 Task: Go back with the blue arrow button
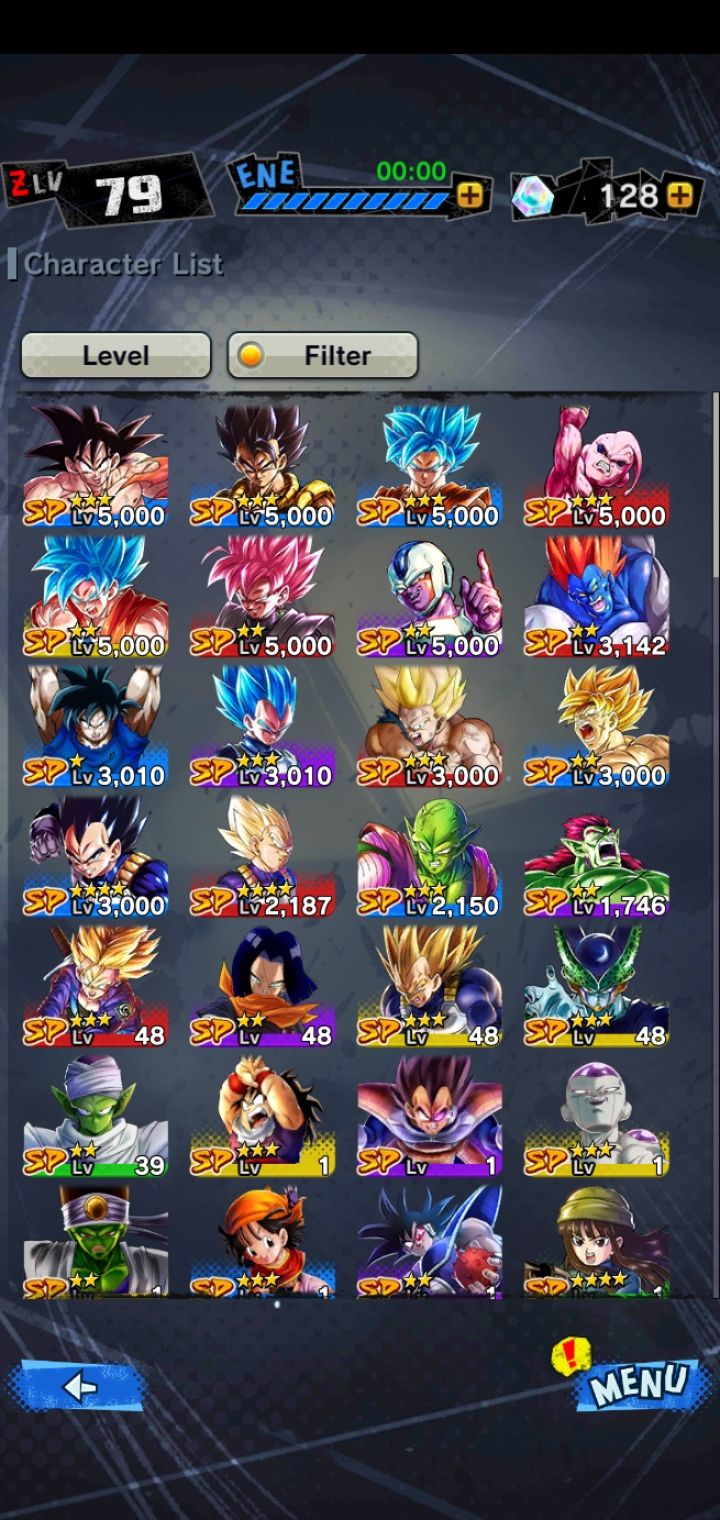point(78,1385)
